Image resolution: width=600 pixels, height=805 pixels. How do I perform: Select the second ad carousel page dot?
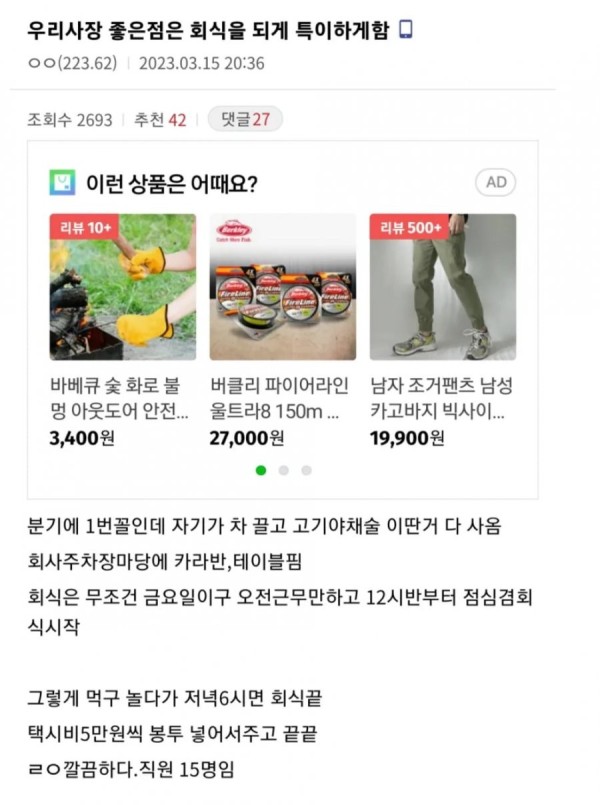[x=284, y=470]
